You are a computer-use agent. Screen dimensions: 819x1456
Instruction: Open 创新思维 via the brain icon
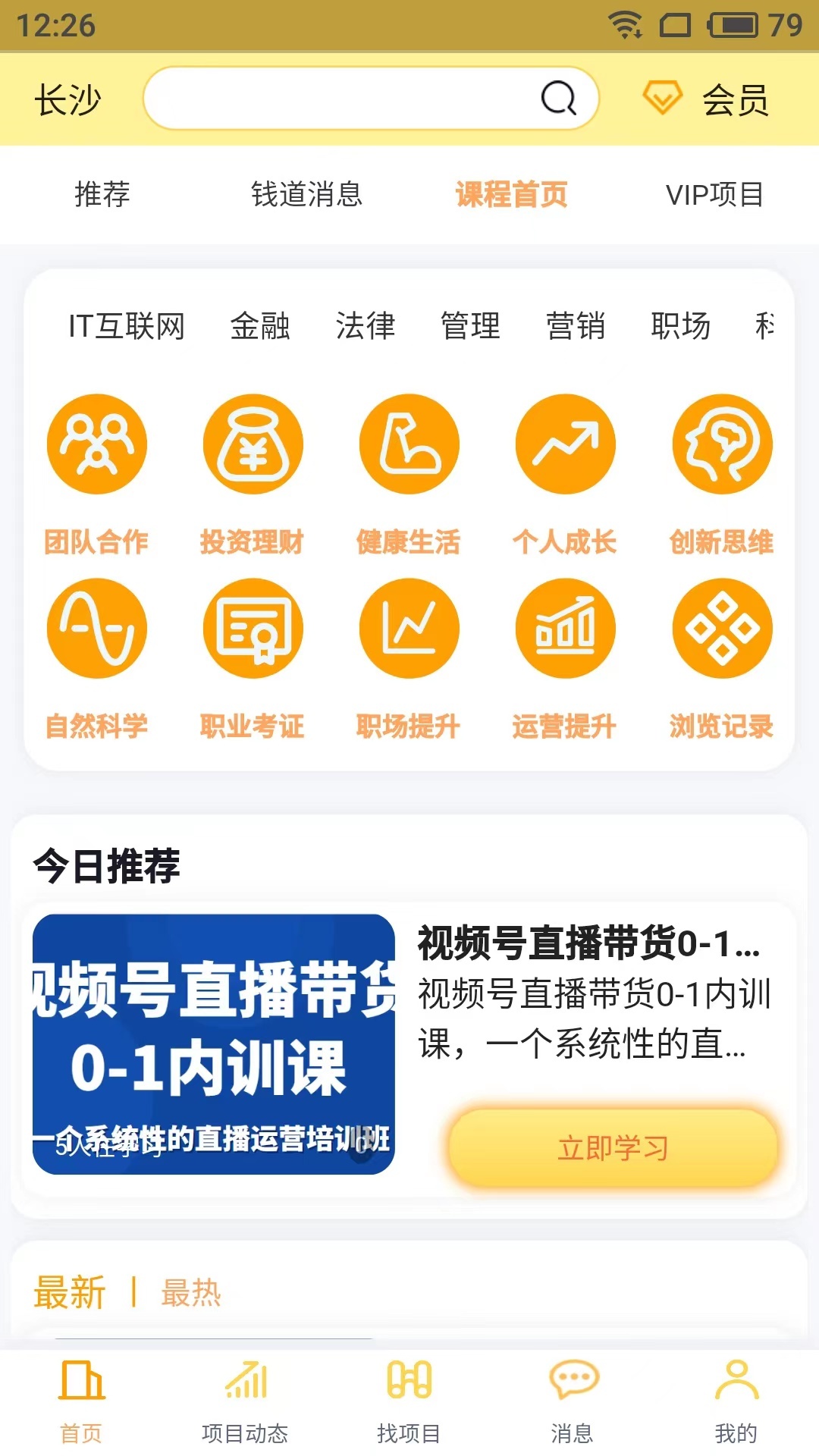722,444
